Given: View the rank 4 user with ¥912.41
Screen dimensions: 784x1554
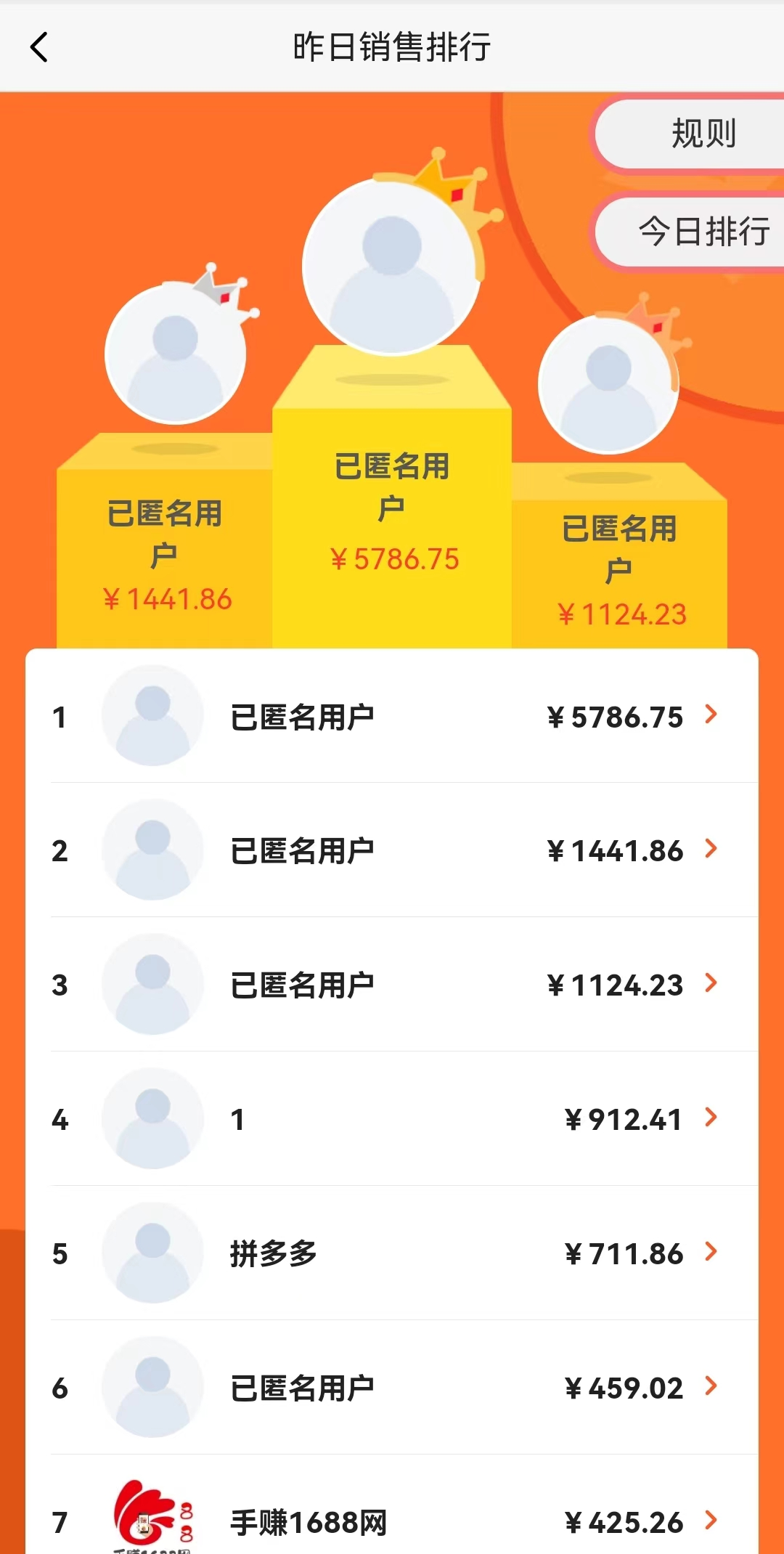Looking at the screenshot, I should (x=392, y=1119).
